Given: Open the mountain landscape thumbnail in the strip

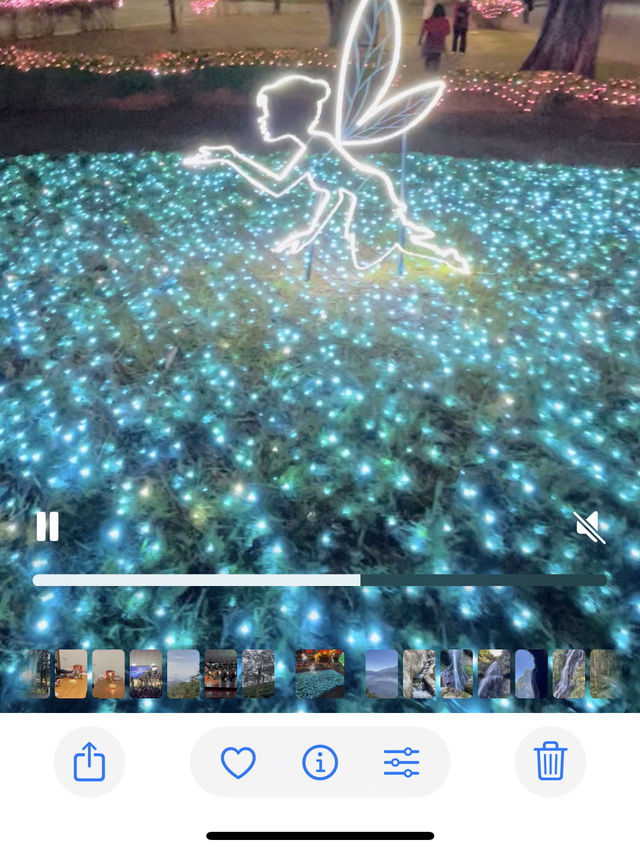Looking at the screenshot, I should coord(381,674).
